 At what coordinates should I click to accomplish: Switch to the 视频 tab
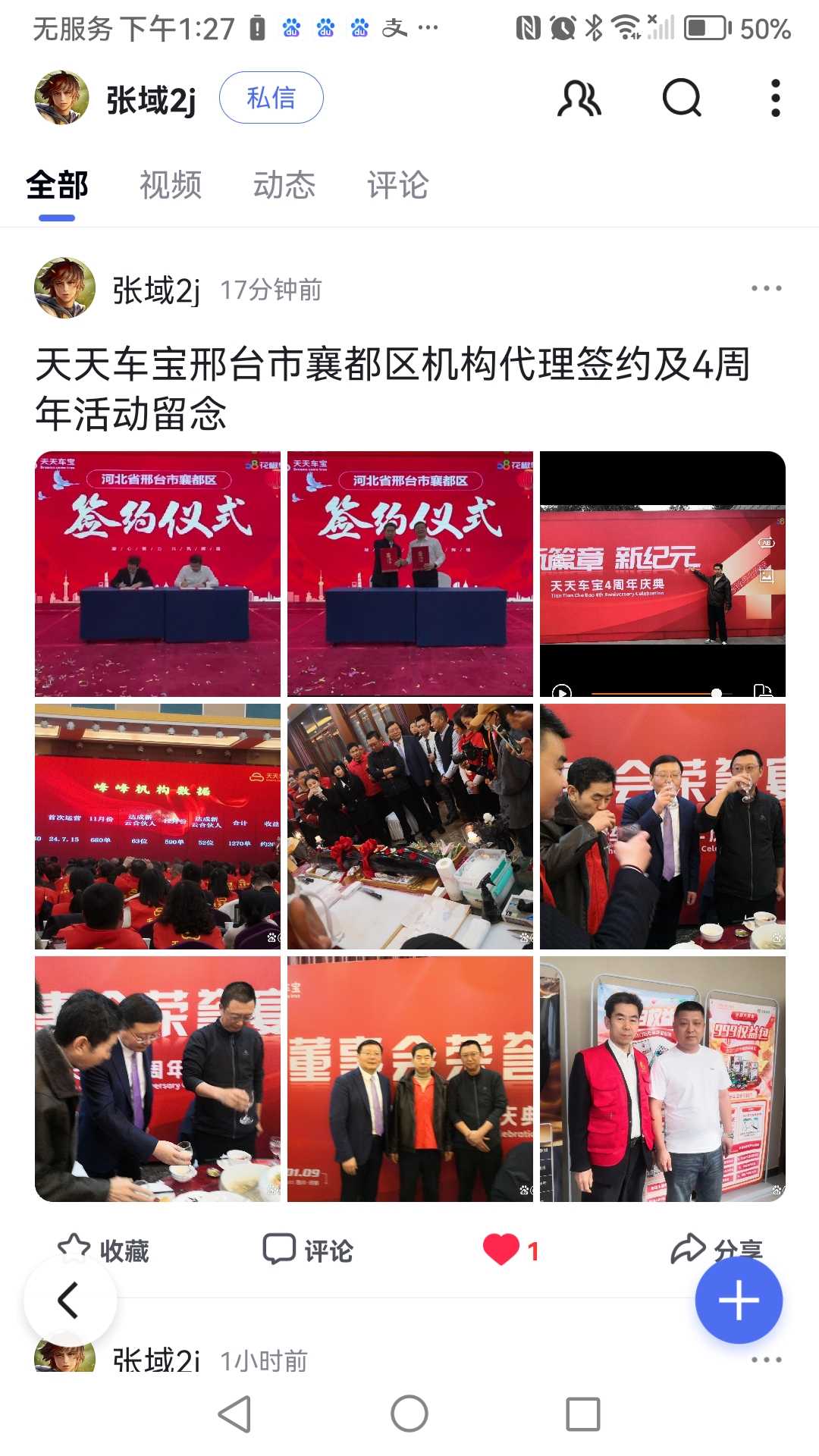(x=171, y=185)
